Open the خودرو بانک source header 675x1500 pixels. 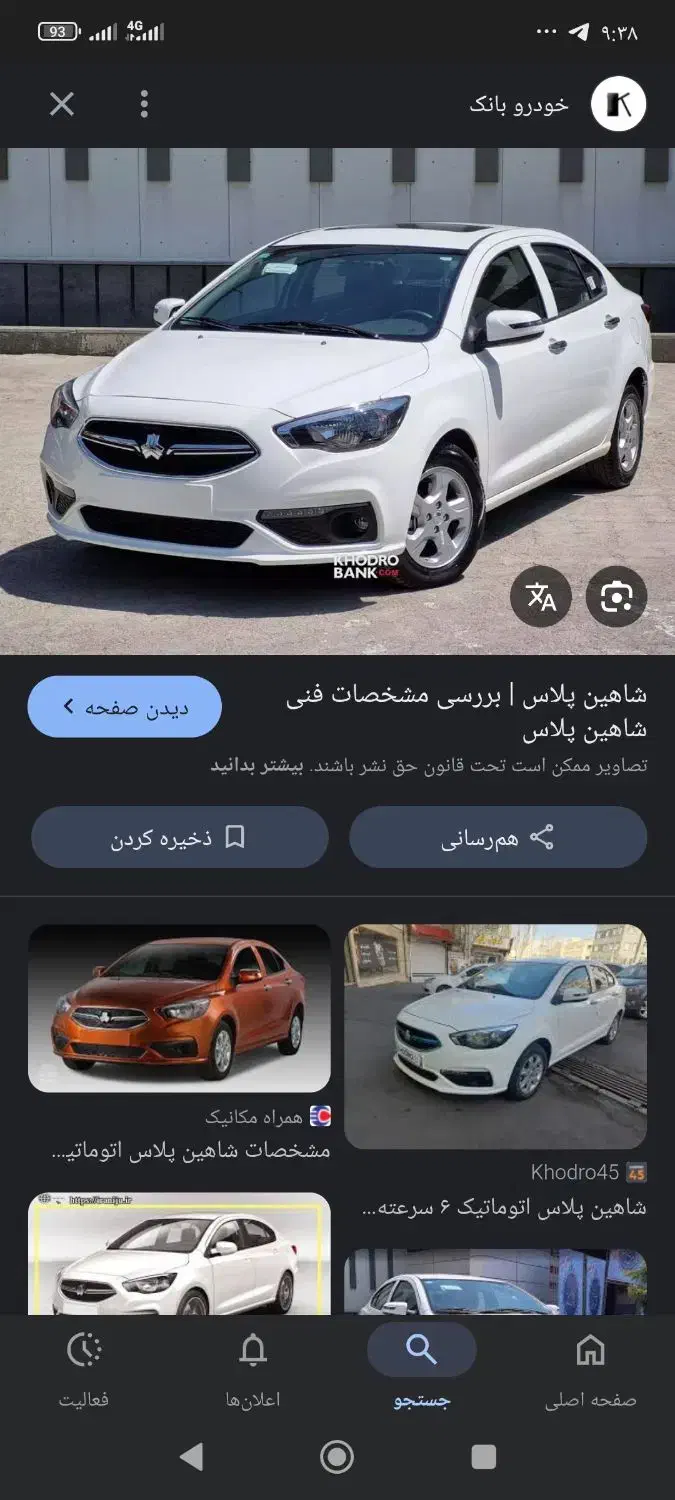(558, 104)
